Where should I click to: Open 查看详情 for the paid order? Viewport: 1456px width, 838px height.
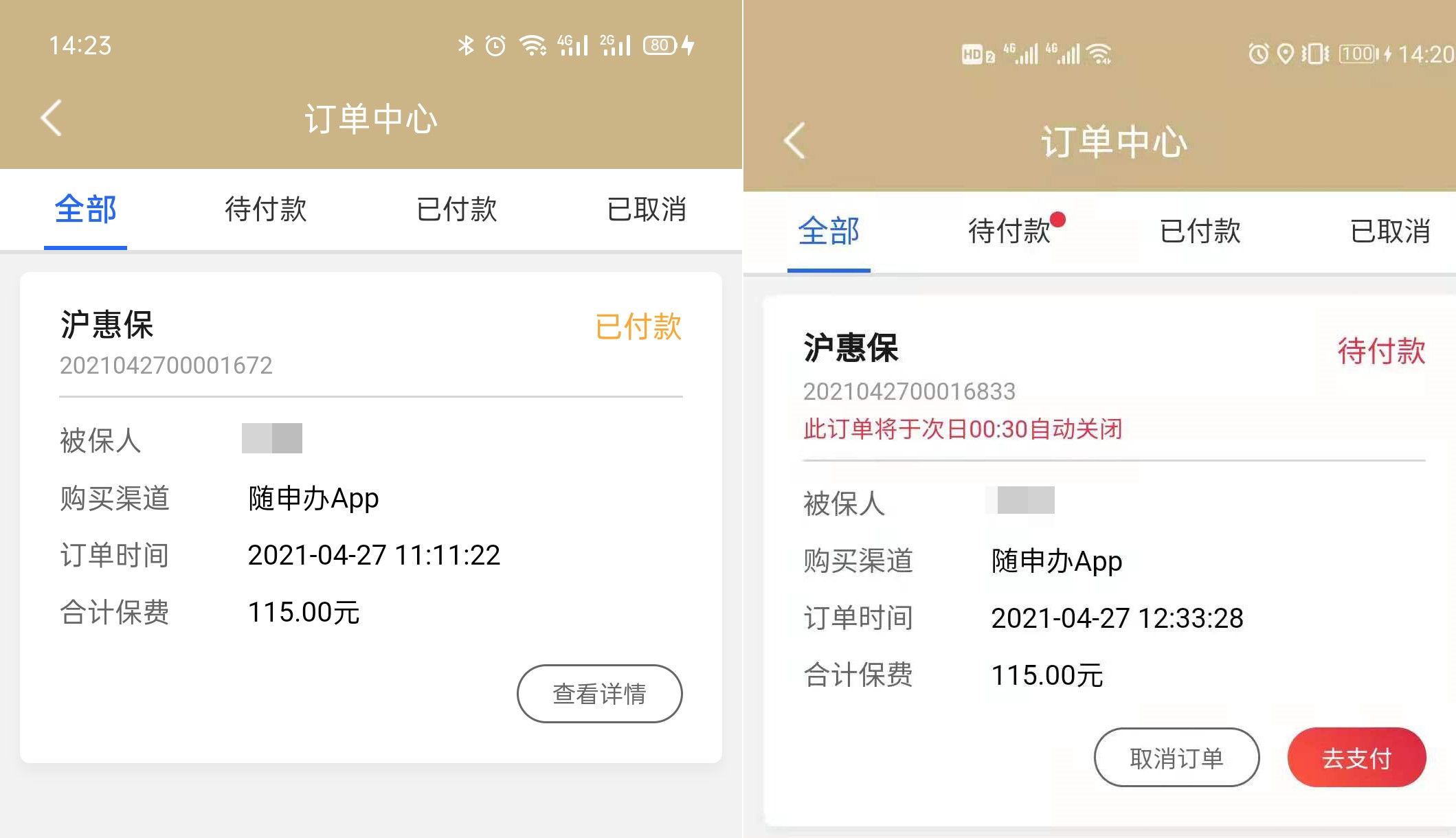click(x=599, y=694)
